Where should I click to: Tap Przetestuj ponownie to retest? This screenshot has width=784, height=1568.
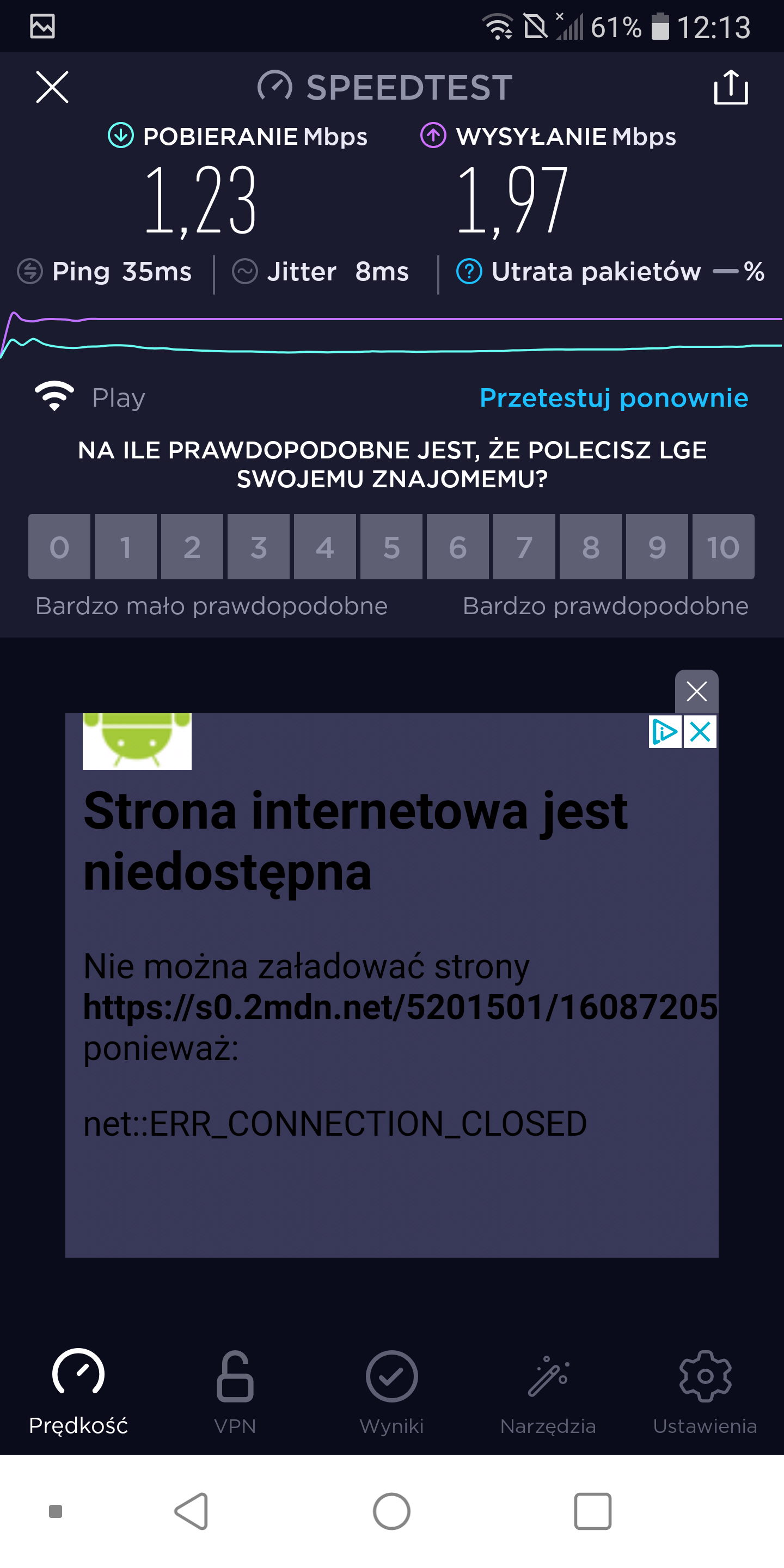coord(614,398)
